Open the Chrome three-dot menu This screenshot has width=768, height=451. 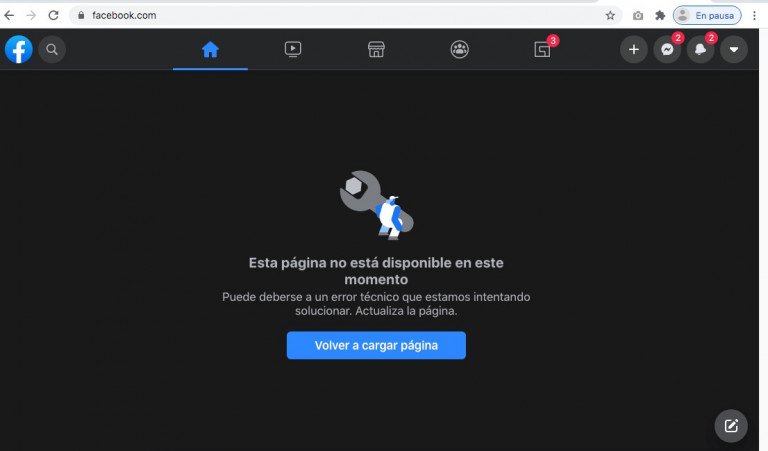point(755,16)
